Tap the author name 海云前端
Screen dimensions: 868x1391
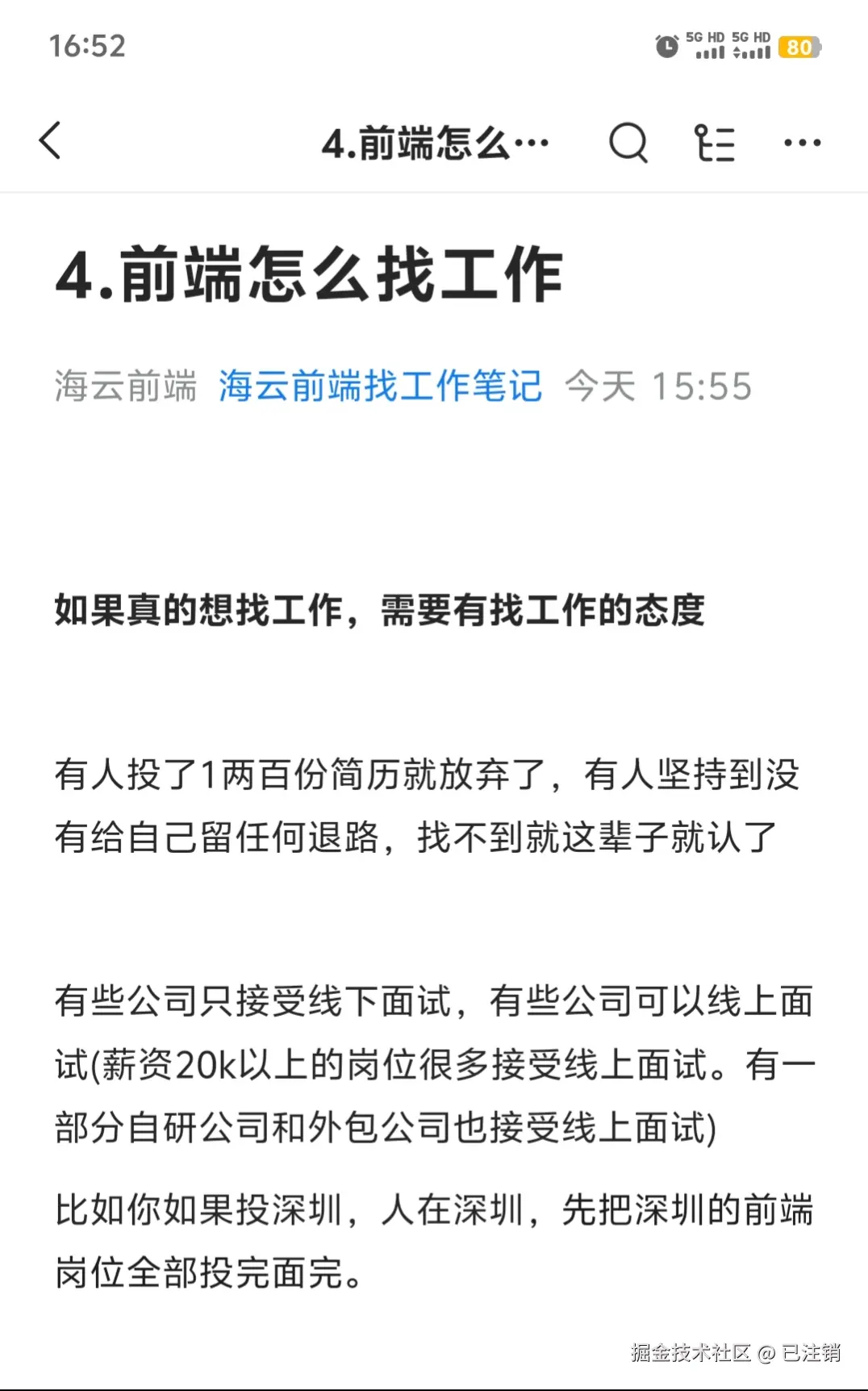(125, 386)
